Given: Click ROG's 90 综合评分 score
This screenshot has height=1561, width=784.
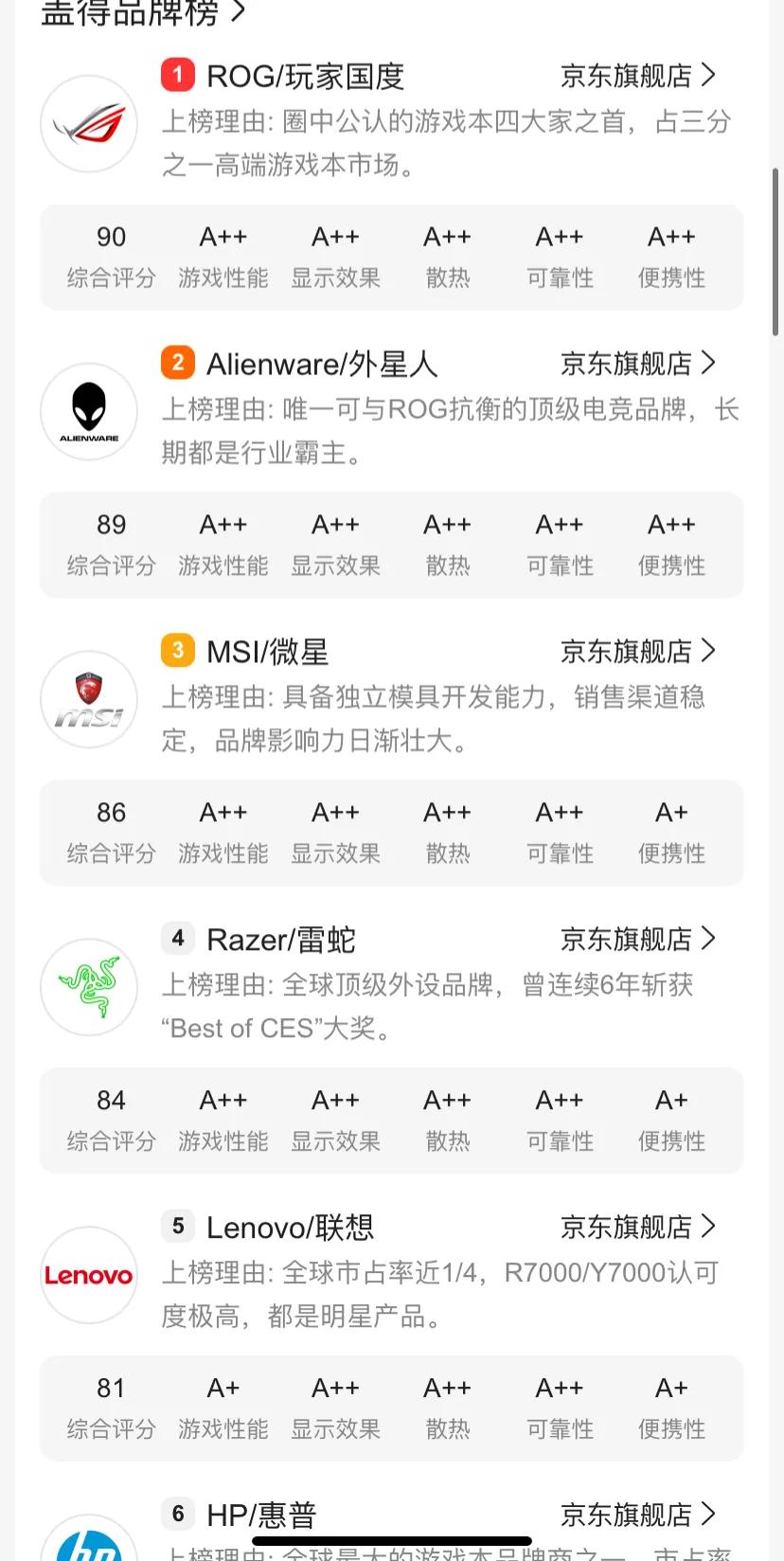Looking at the screenshot, I should pos(110,256).
